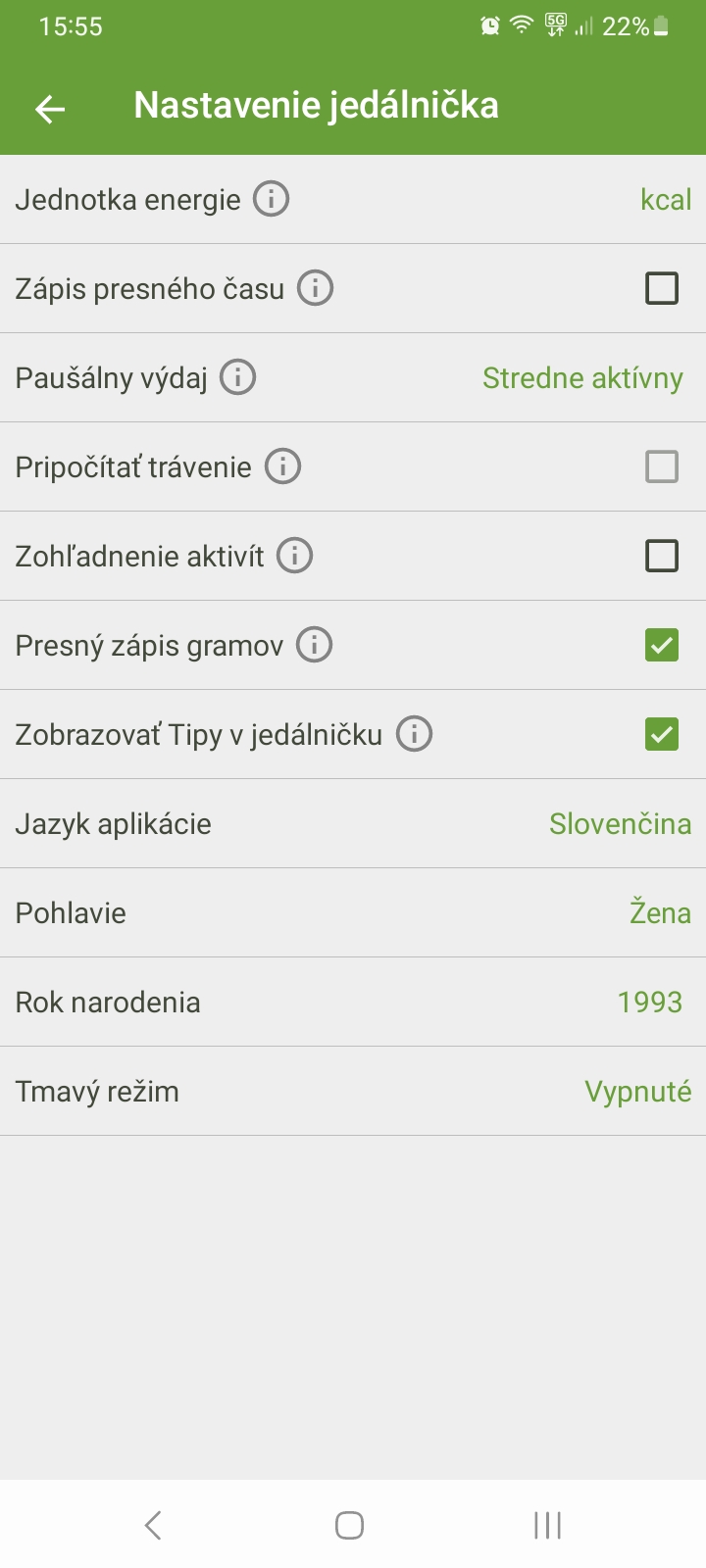The height and width of the screenshot is (1568, 706).
Task: Tap the system home button
Action: [x=350, y=1525]
